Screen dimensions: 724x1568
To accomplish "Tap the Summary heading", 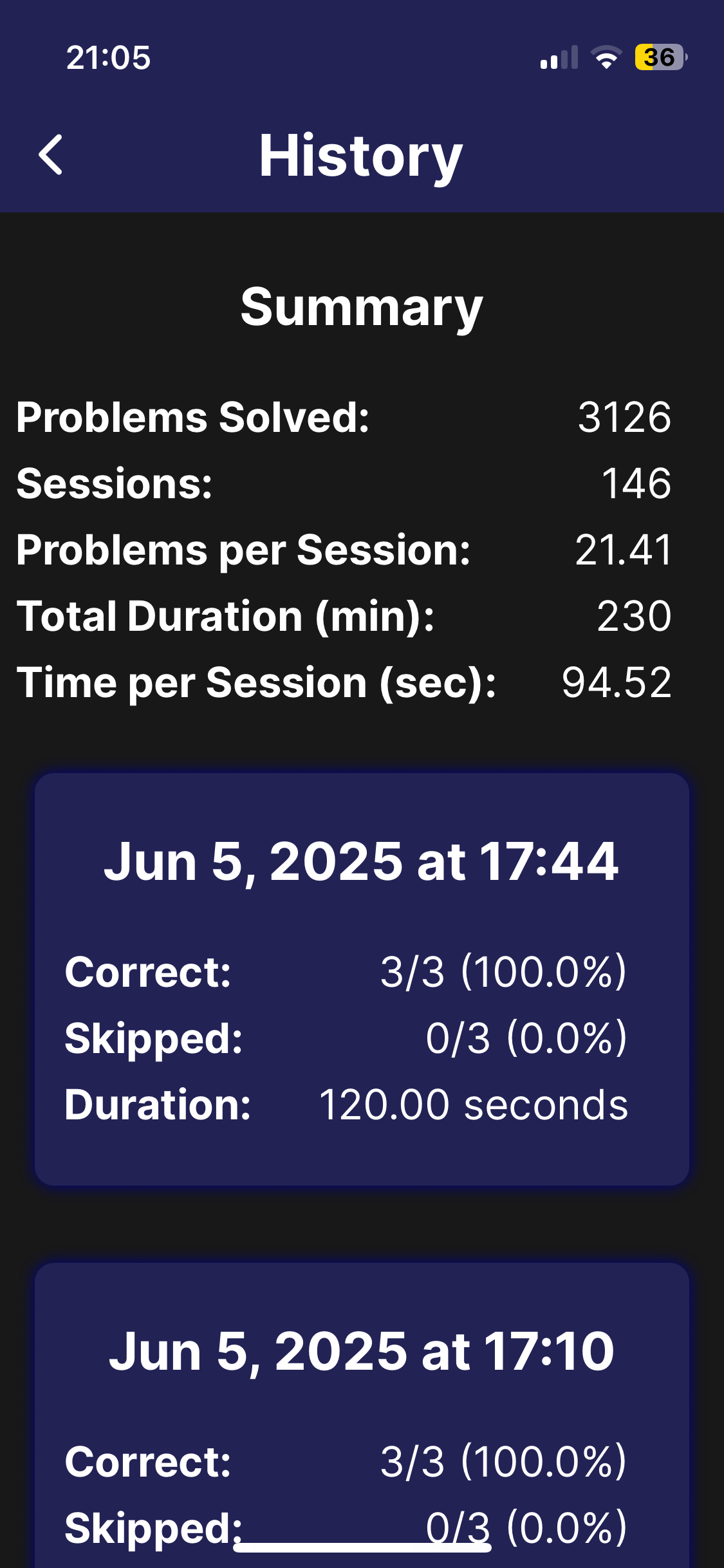I will coord(362,308).
